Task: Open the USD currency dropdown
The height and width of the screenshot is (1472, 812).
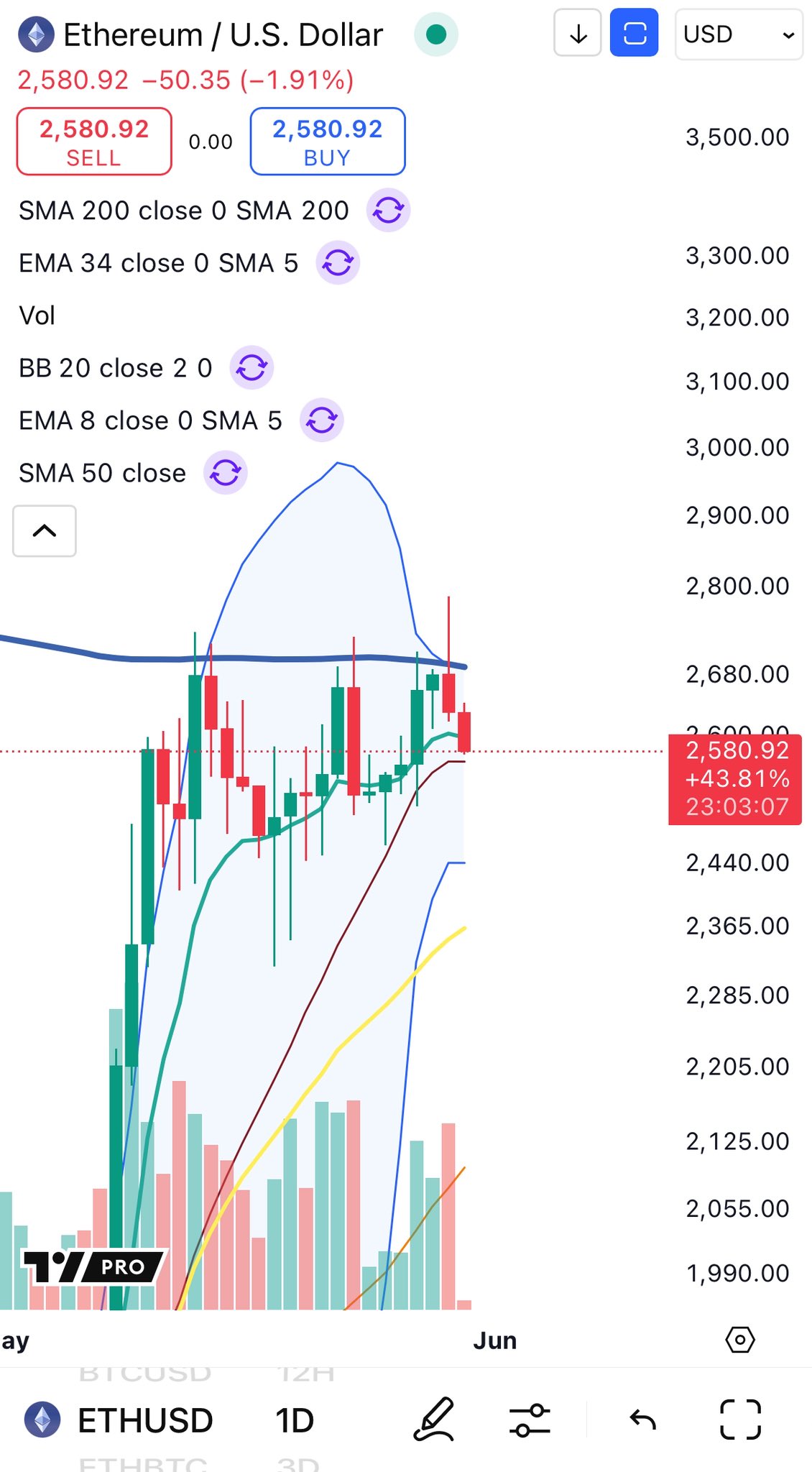Action: point(737,33)
